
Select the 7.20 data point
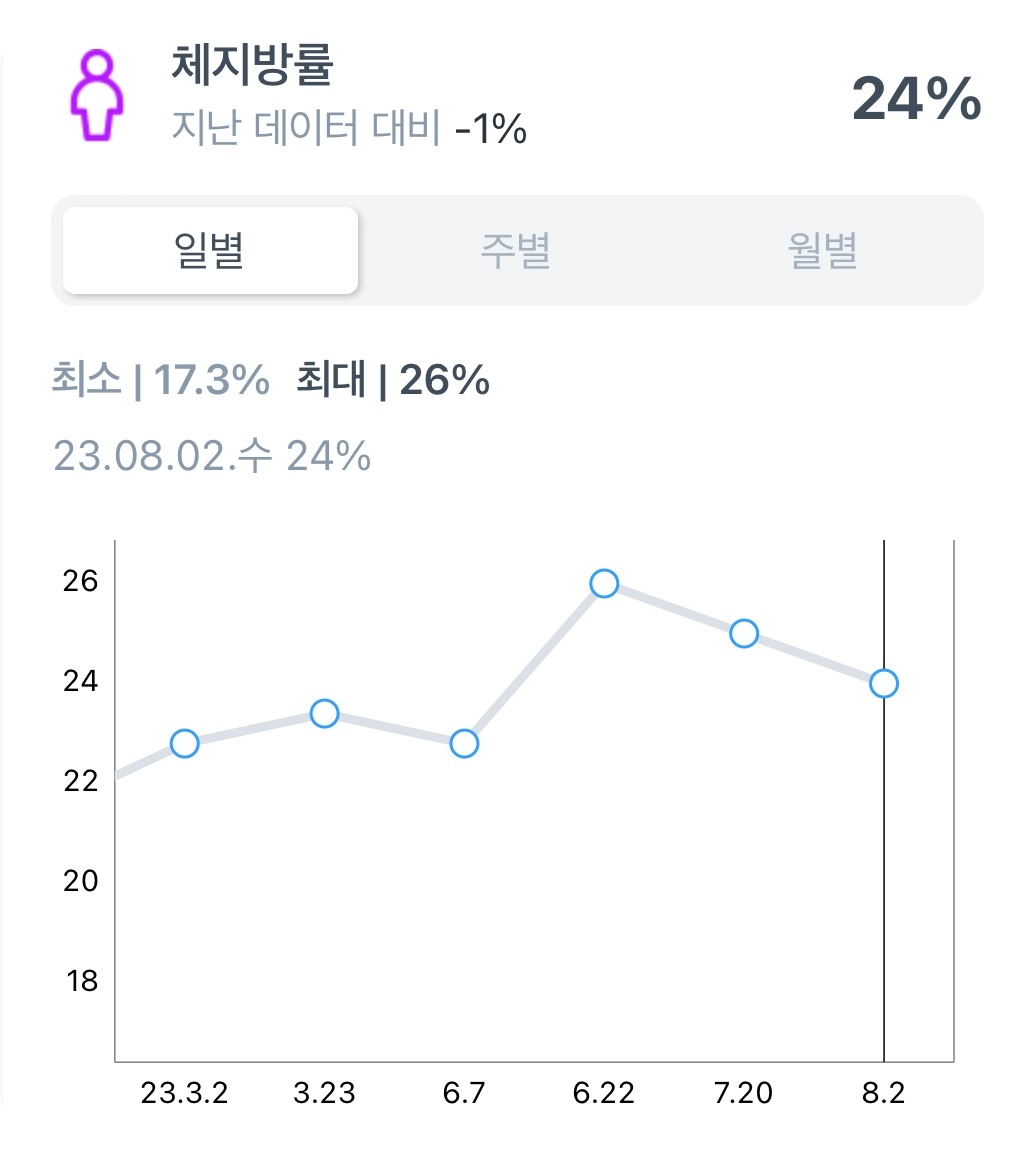click(744, 634)
